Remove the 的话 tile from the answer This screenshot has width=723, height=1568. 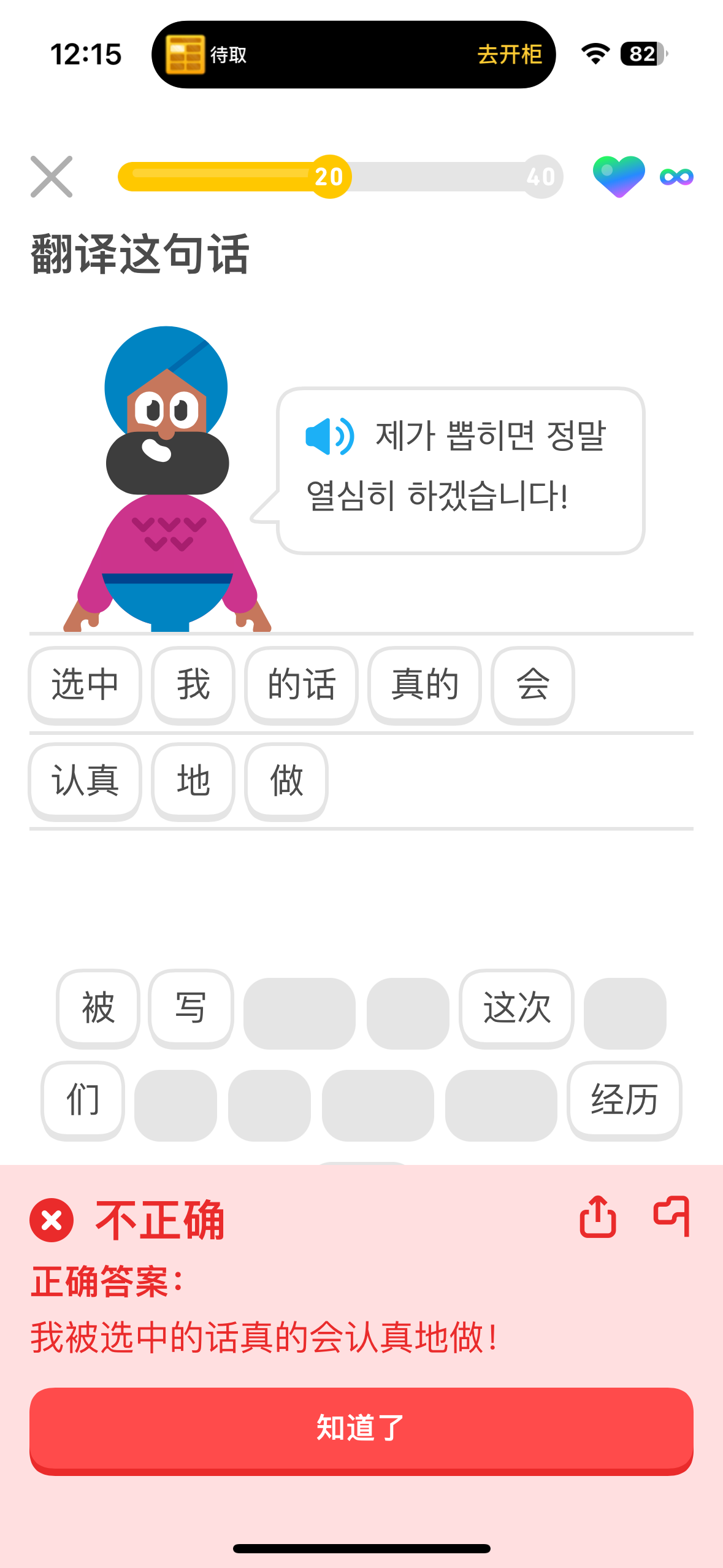click(x=302, y=685)
